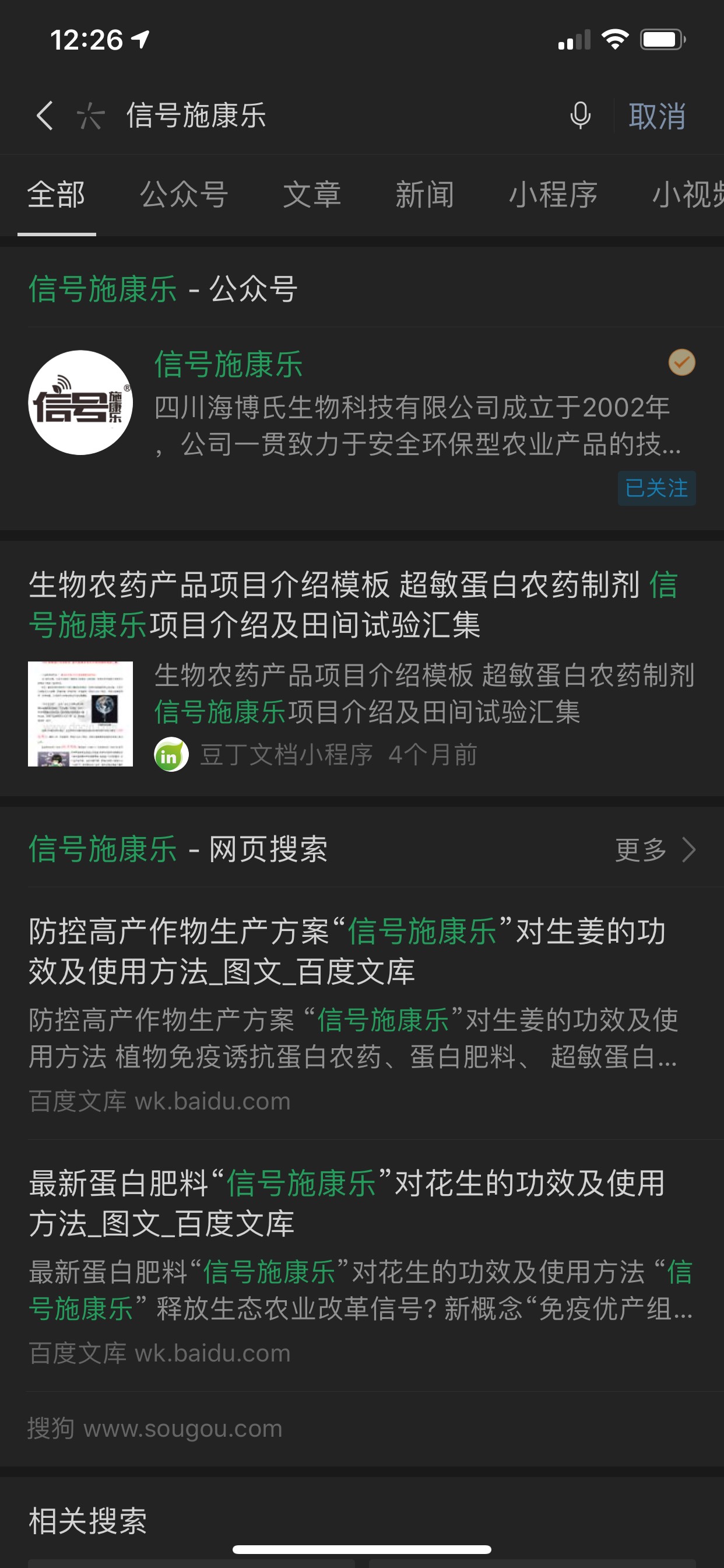Open 更多 web search results
724x1568 pixels.
(x=655, y=850)
